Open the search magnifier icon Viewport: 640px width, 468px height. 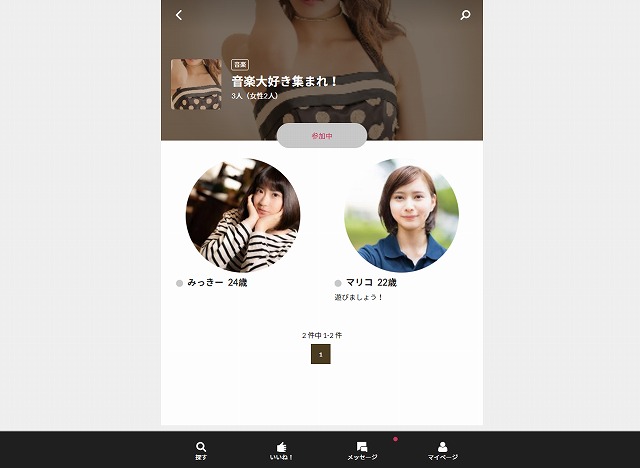465,15
